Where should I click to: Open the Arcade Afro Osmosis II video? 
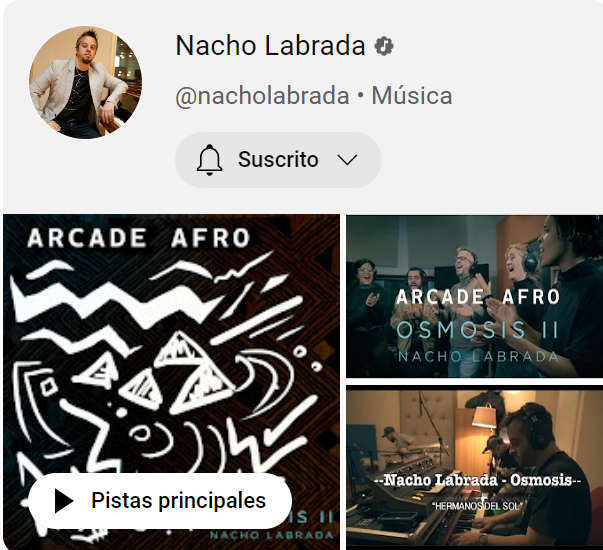coord(474,295)
